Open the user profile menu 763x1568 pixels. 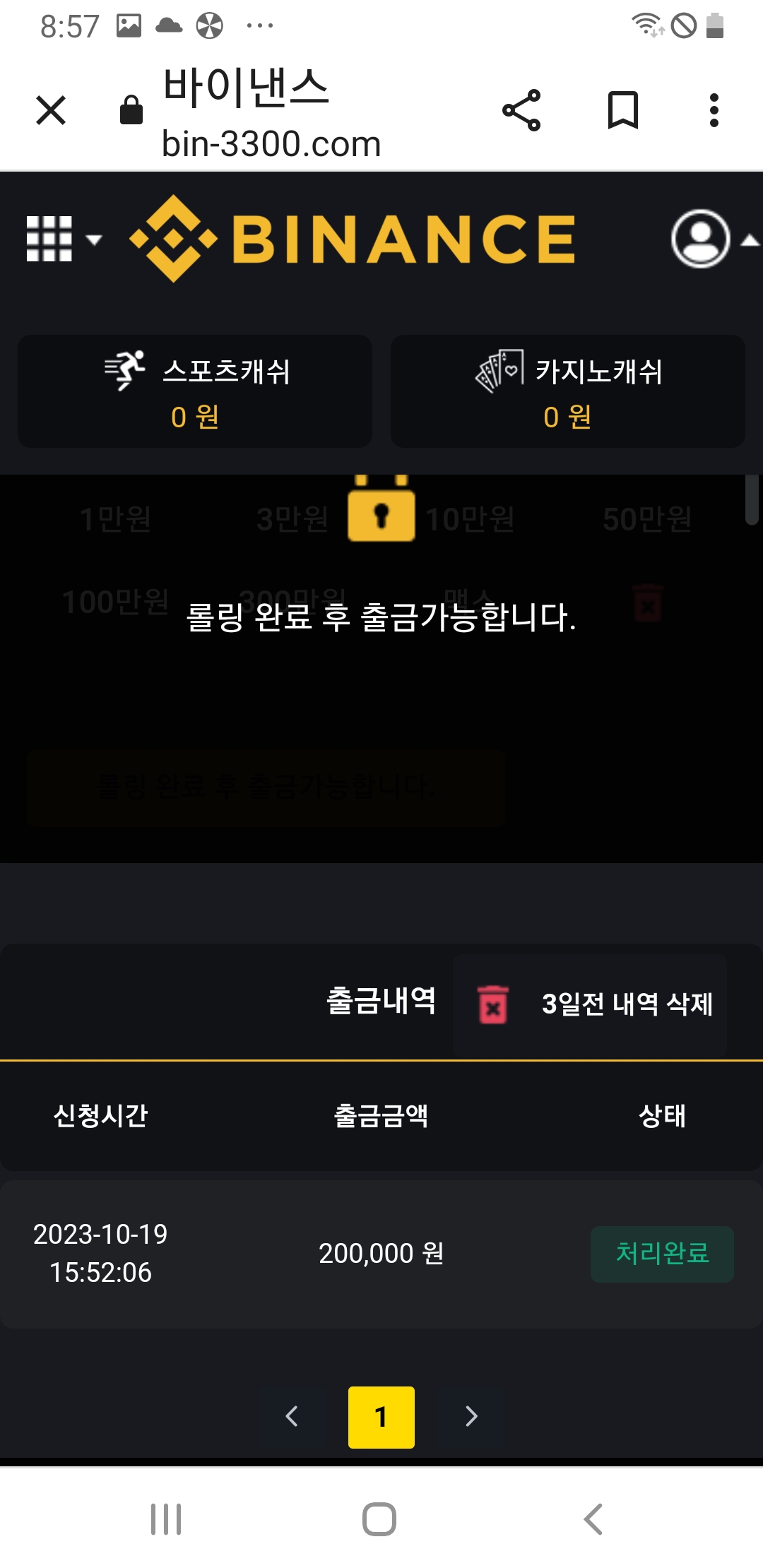(714, 239)
